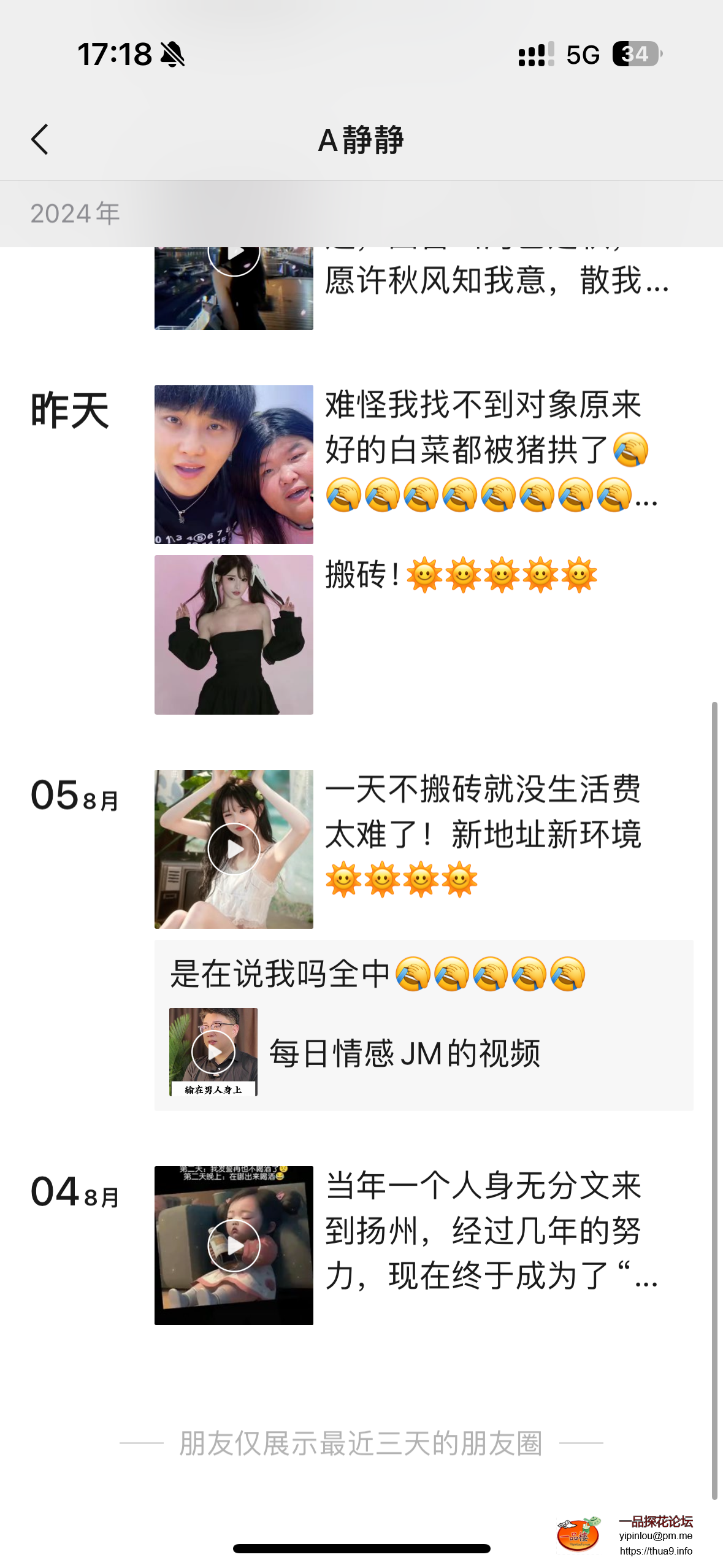Go back using the top-left arrow
Screen dimensions: 723x1568
click(40, 139)
